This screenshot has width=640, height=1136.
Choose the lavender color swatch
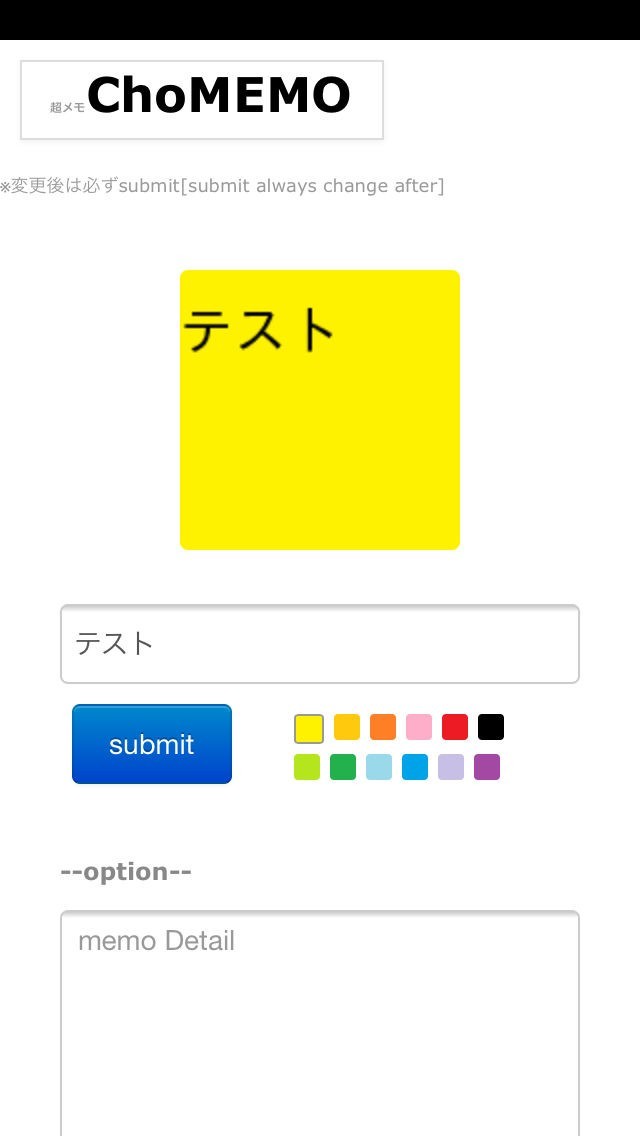pyautogui.click(x=451, y=767)
